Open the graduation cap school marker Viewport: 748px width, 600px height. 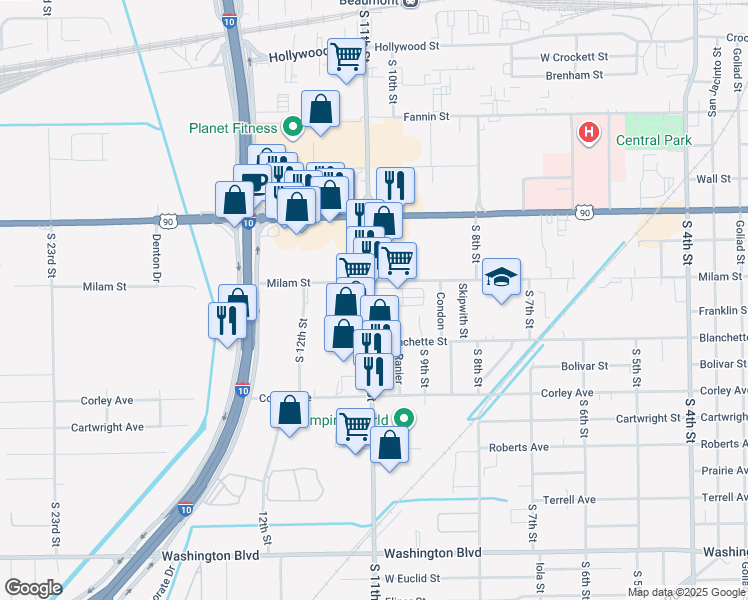coord(501,280)
